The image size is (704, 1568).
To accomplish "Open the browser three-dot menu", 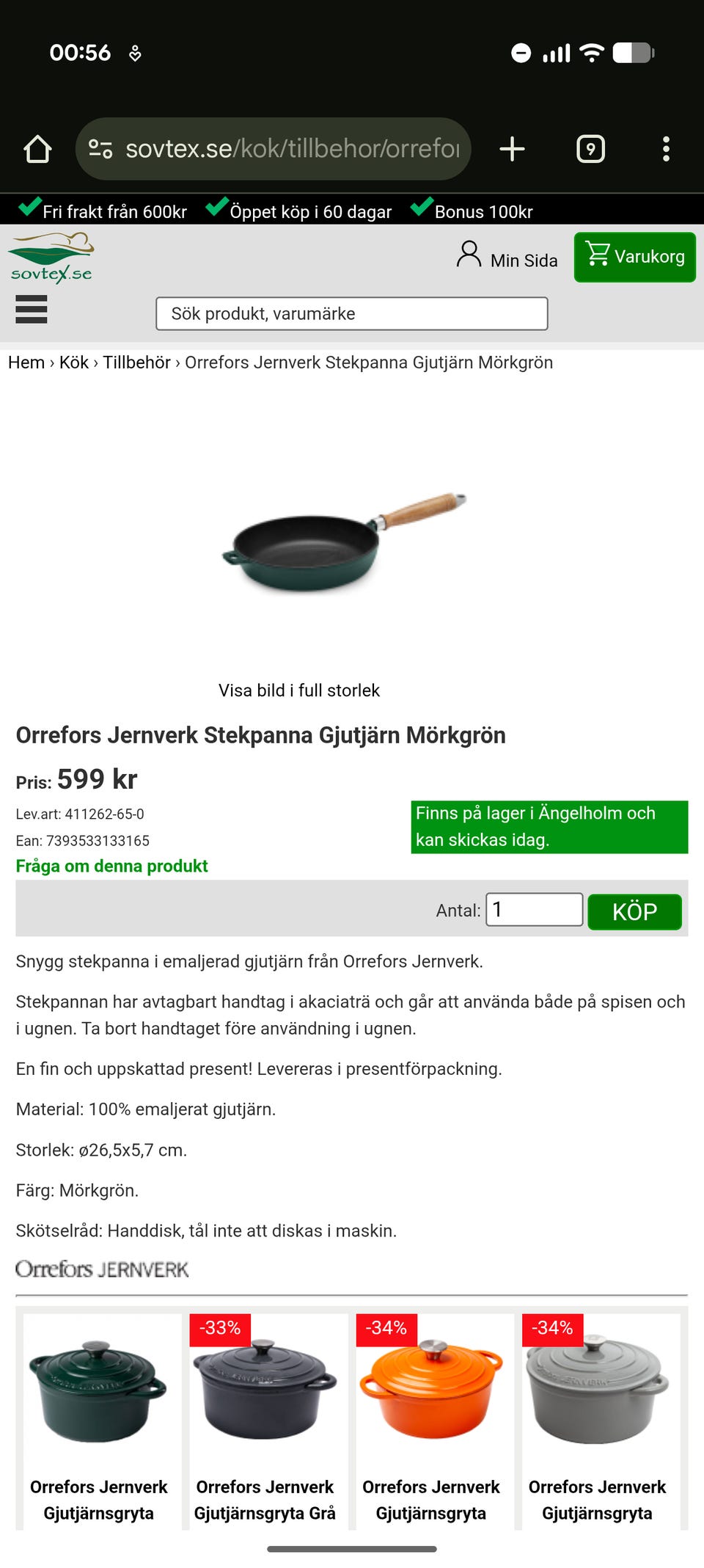I will tap(666, 148).
